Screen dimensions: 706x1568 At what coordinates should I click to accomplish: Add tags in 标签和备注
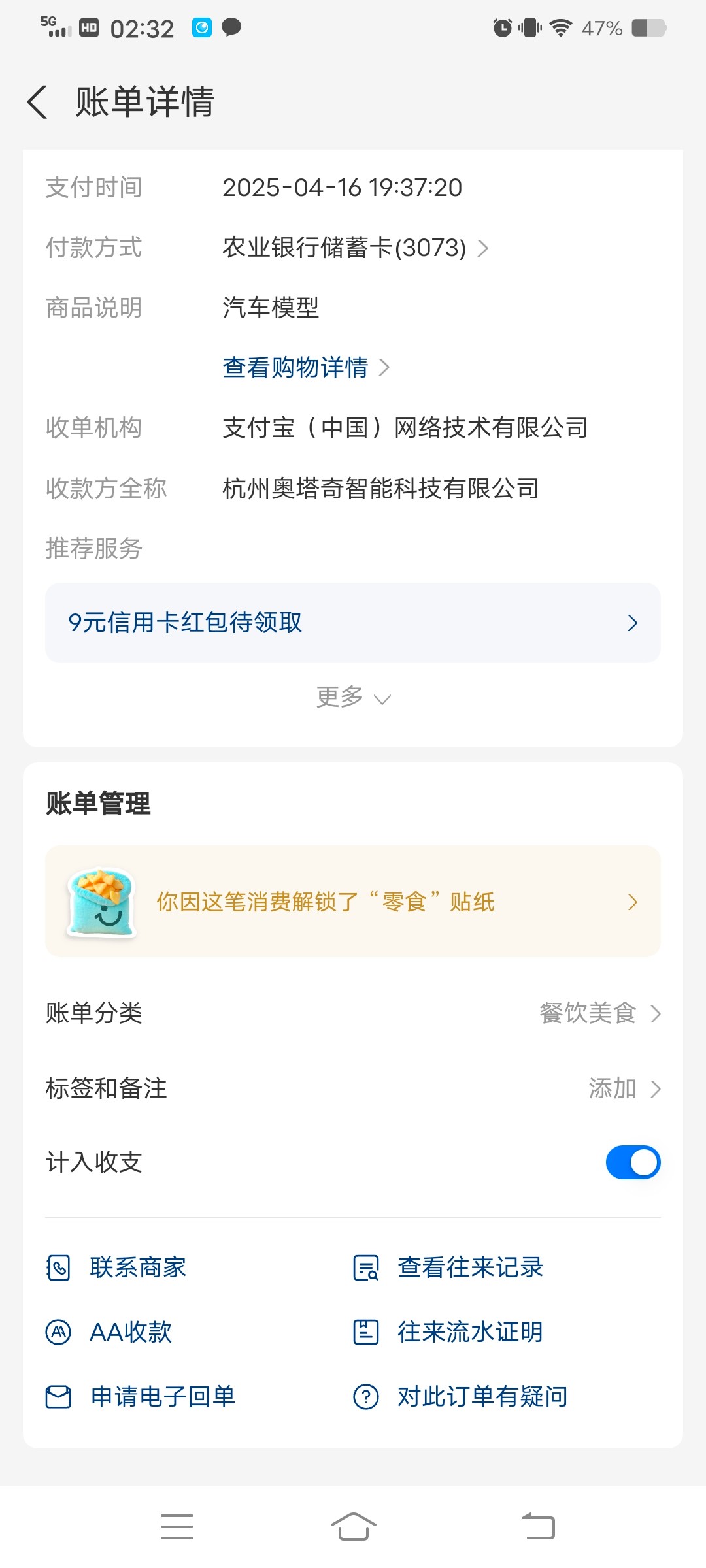623,1088
